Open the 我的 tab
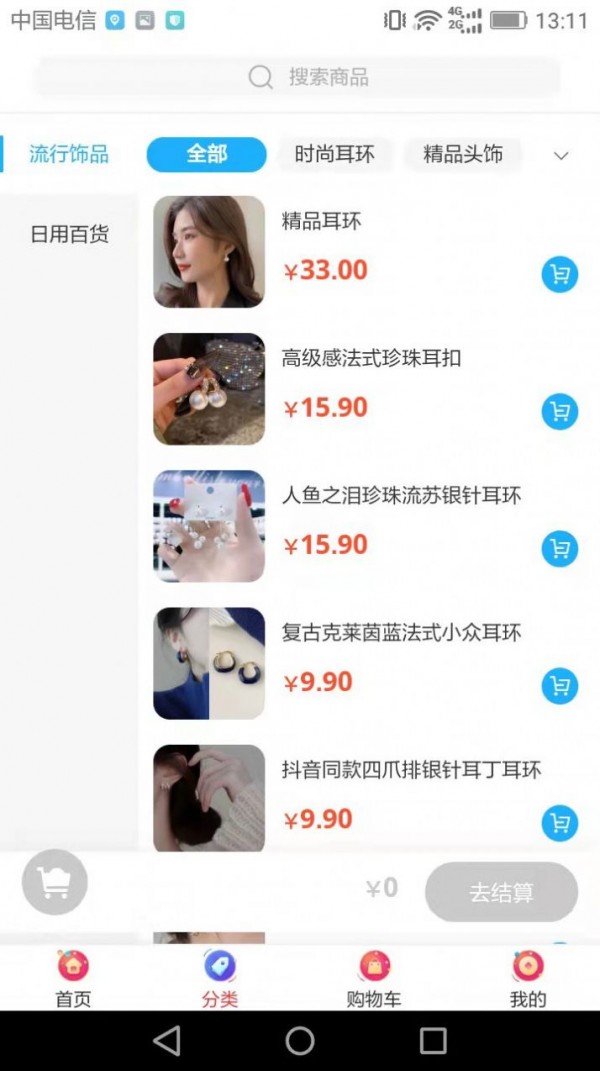This screenshot has width=600, height=1071. coord(528,978)
